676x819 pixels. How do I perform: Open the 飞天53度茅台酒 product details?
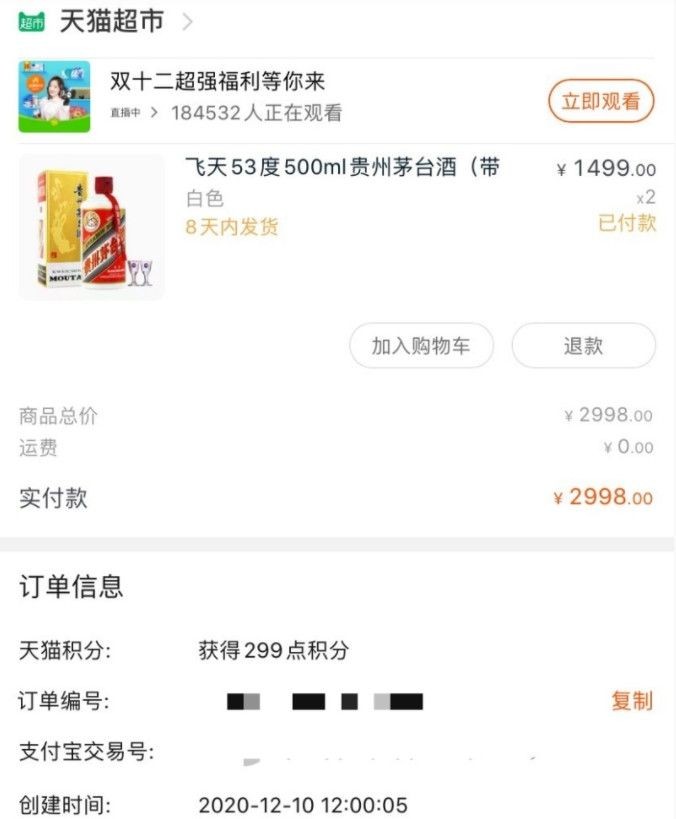(342, 168)
